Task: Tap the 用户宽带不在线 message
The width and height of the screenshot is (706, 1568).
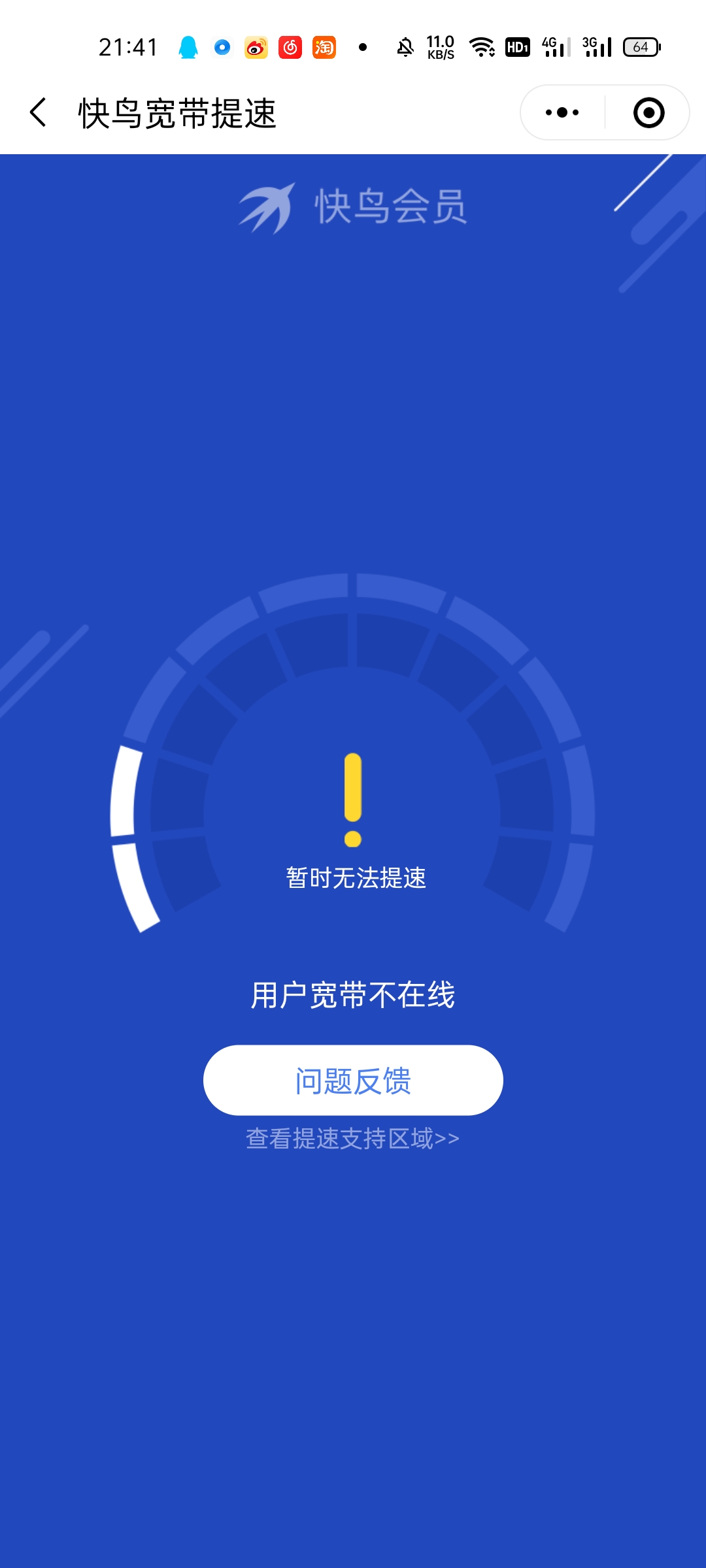Action: [353, 992]
